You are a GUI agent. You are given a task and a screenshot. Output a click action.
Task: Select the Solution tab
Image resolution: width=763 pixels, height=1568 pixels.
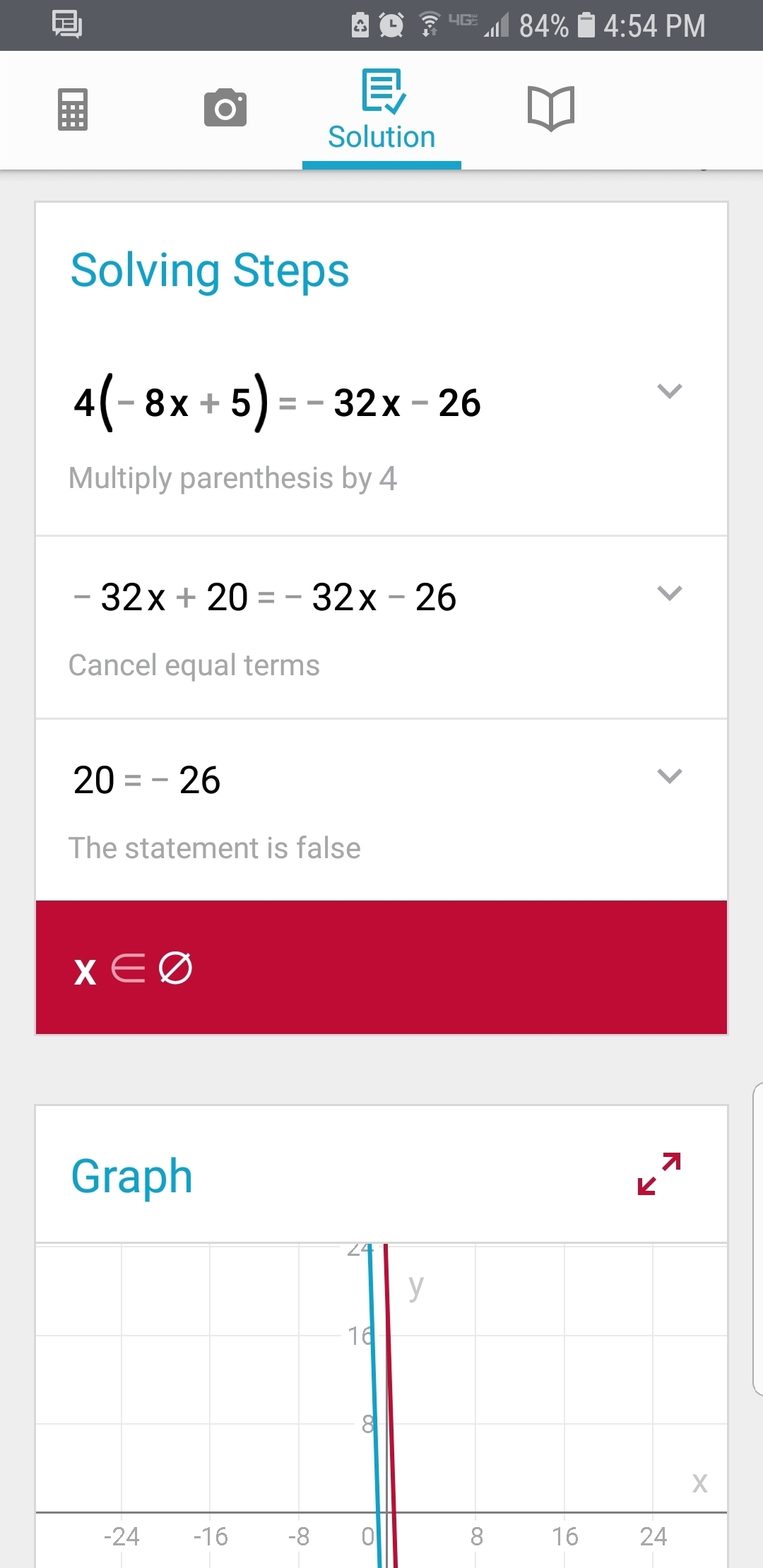point(381,111)
